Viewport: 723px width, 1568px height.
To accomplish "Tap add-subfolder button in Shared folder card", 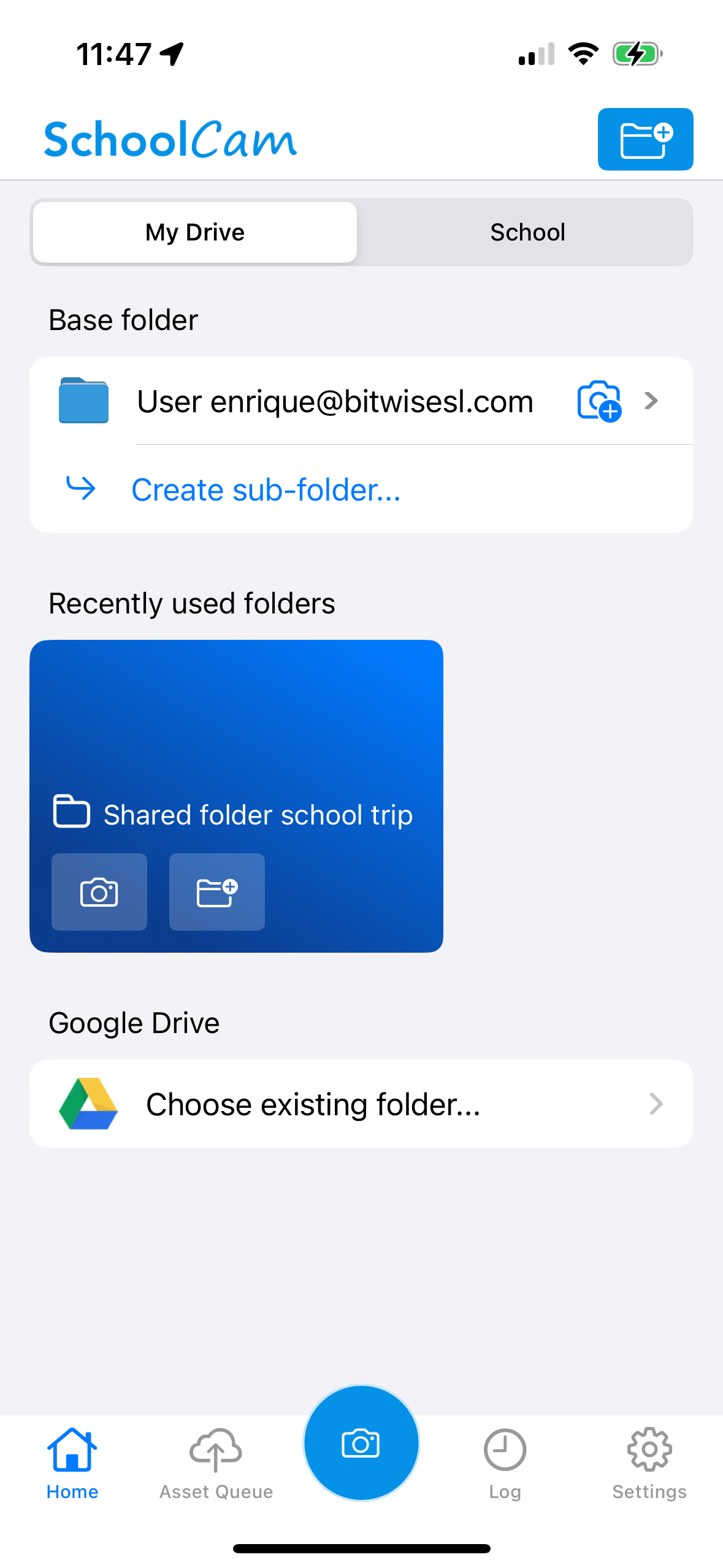I will (217, 892).
